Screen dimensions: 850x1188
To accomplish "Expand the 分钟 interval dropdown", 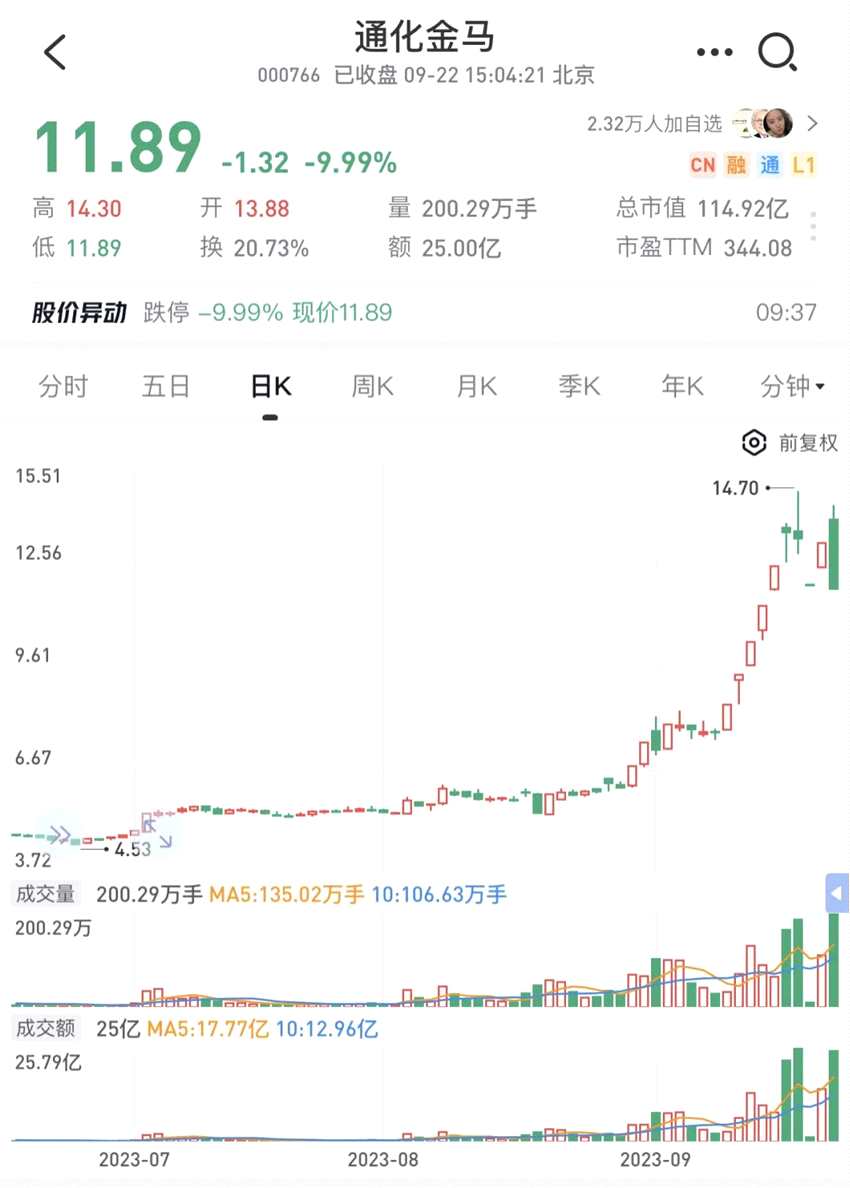I will point(792,387).
